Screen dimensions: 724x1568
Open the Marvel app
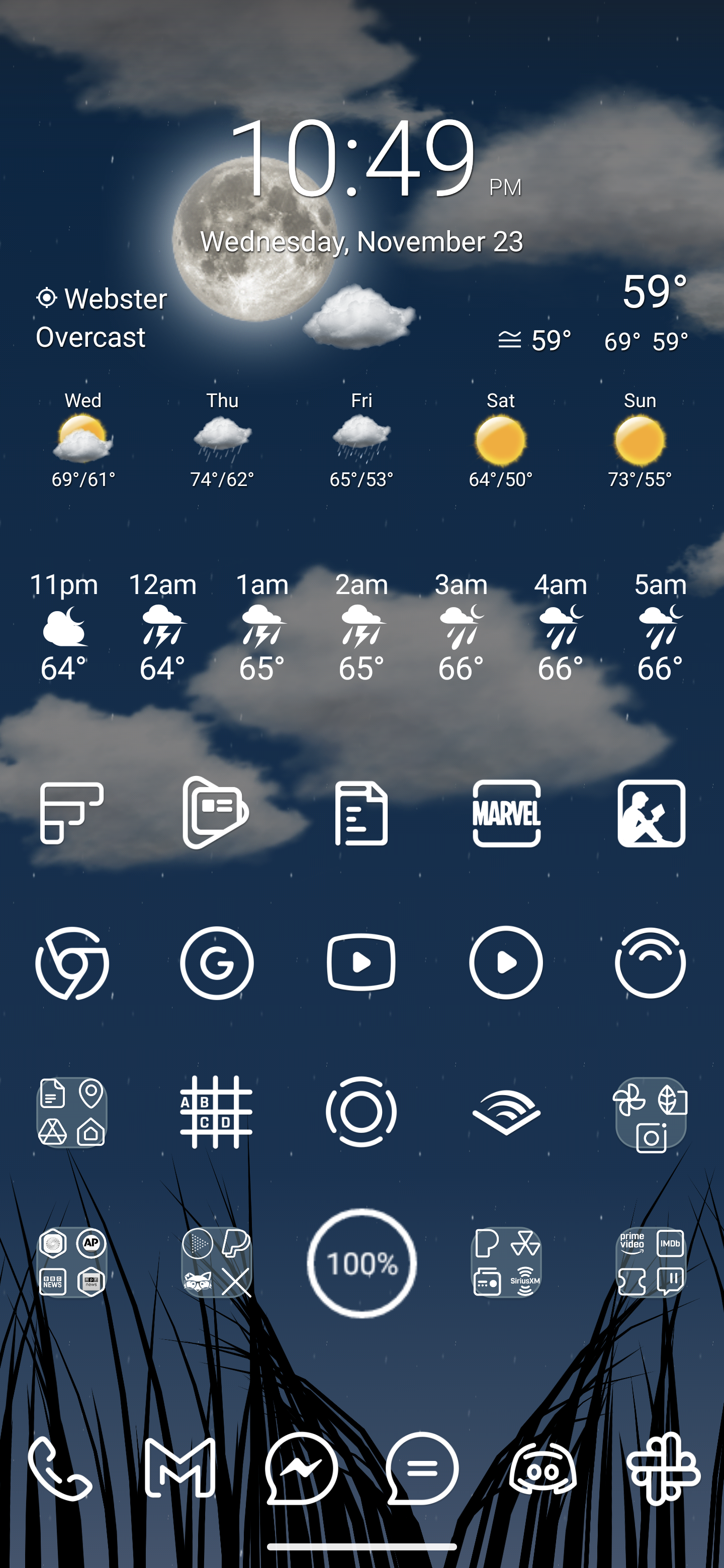pyautogui.click(x=507, y=813)
